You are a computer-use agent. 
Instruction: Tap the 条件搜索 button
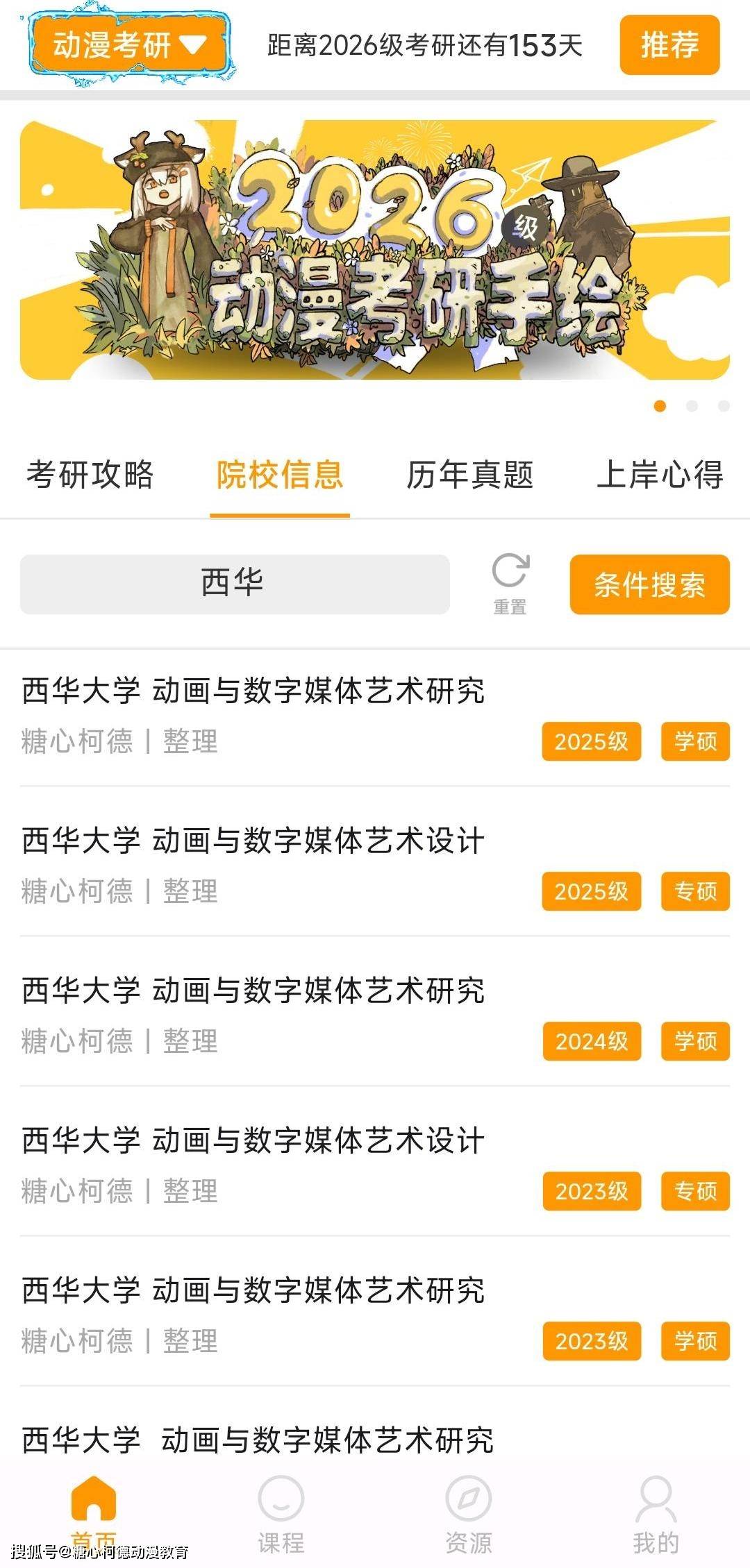(x=650, y=584)
